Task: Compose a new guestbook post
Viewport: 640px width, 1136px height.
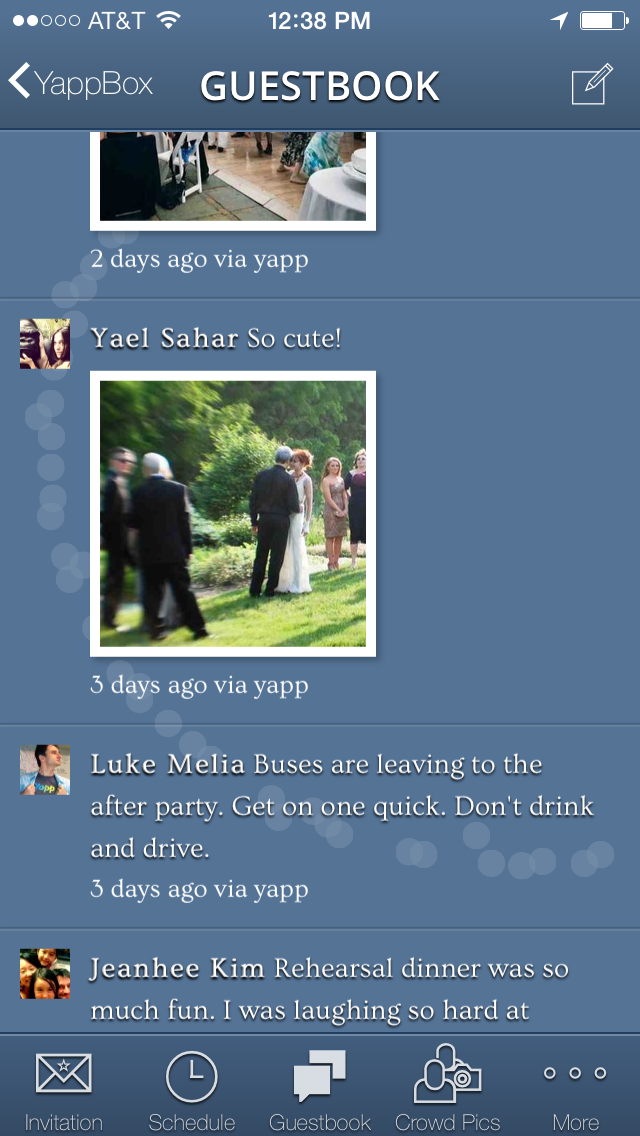Action: pyautogui.click(x=591, y=85)
